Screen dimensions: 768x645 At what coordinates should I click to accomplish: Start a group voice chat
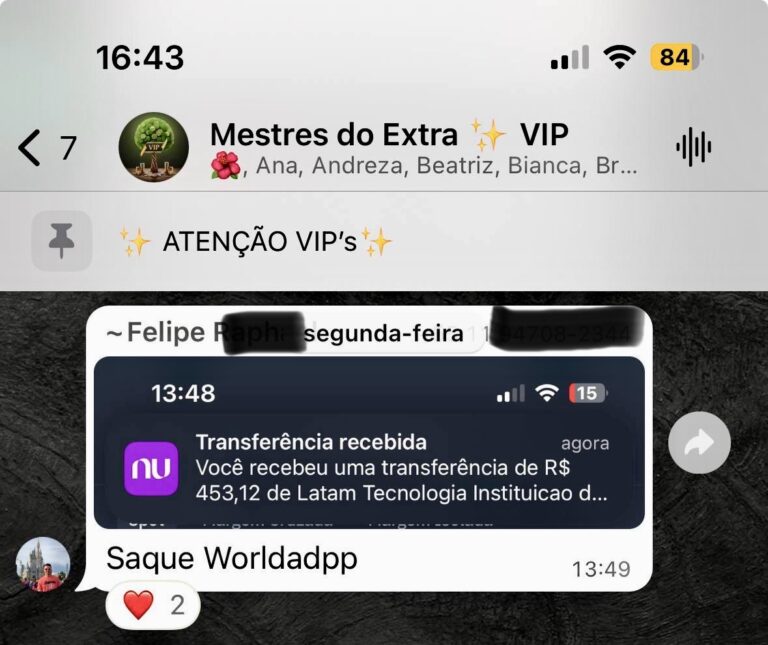point(693,148)
